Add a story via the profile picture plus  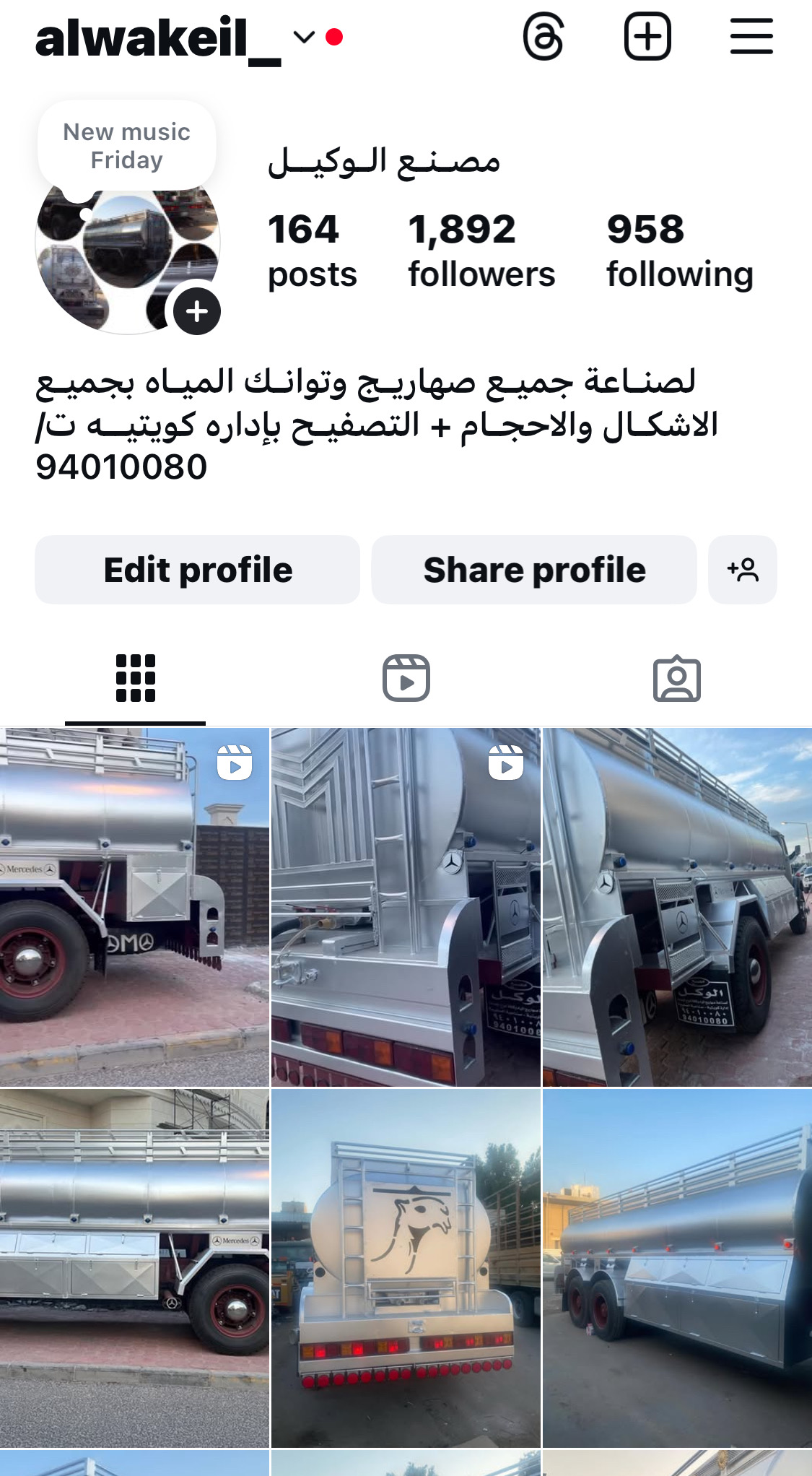[196, 311]
